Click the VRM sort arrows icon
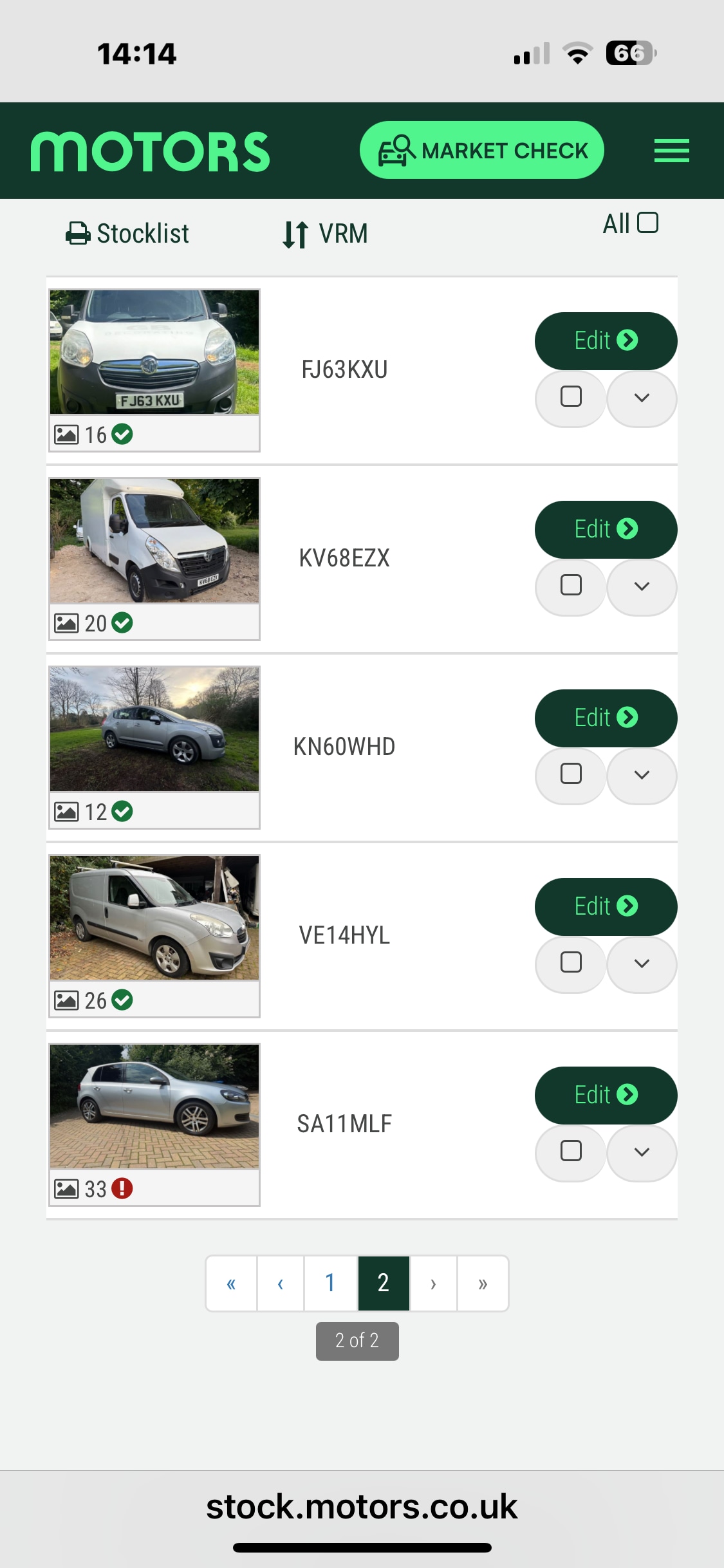Image resolution: width=724 pixels, height=1568 pixels. pyautogui.click(x=295, y=233)
